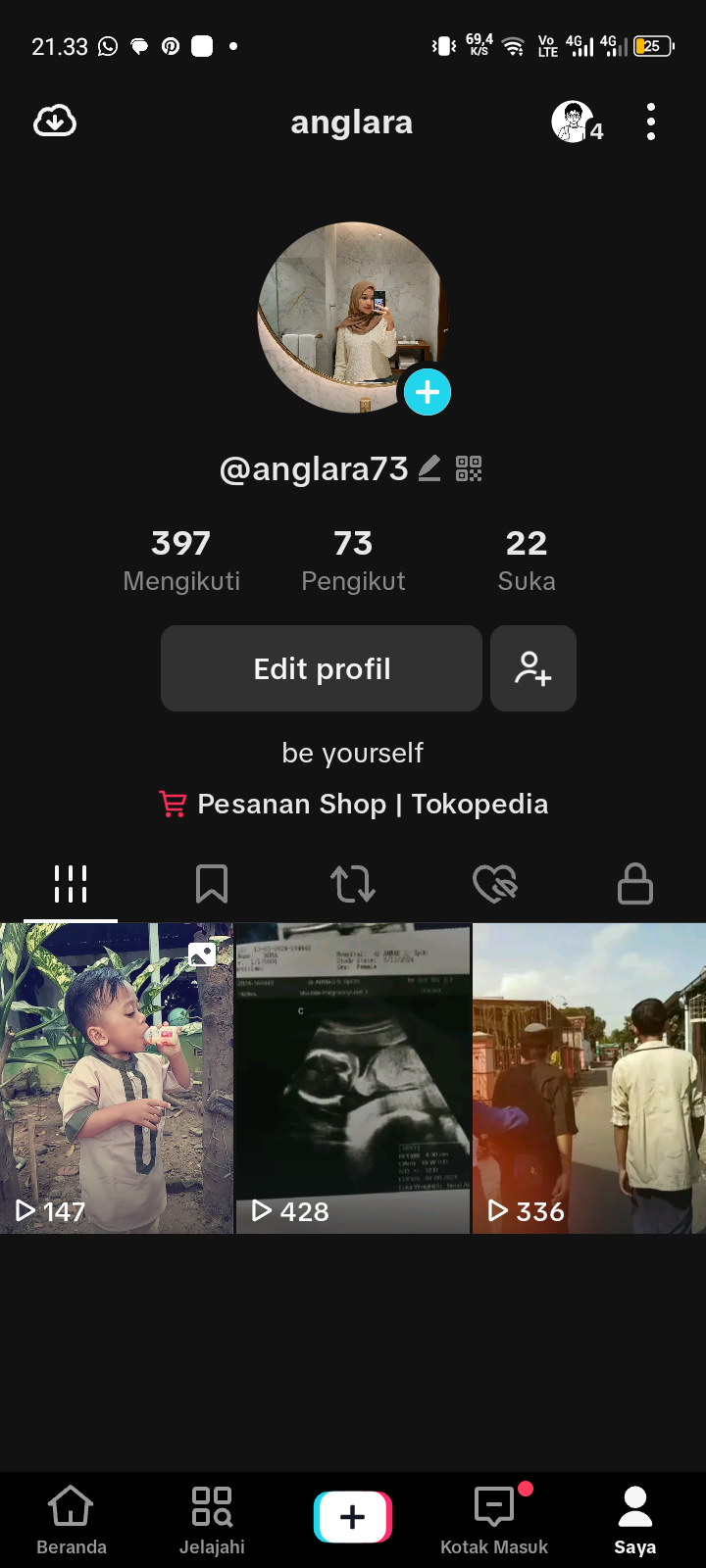The image size is (706, 1568).
Task: Open profile views avatar with count 4
Action: (575, 122)
